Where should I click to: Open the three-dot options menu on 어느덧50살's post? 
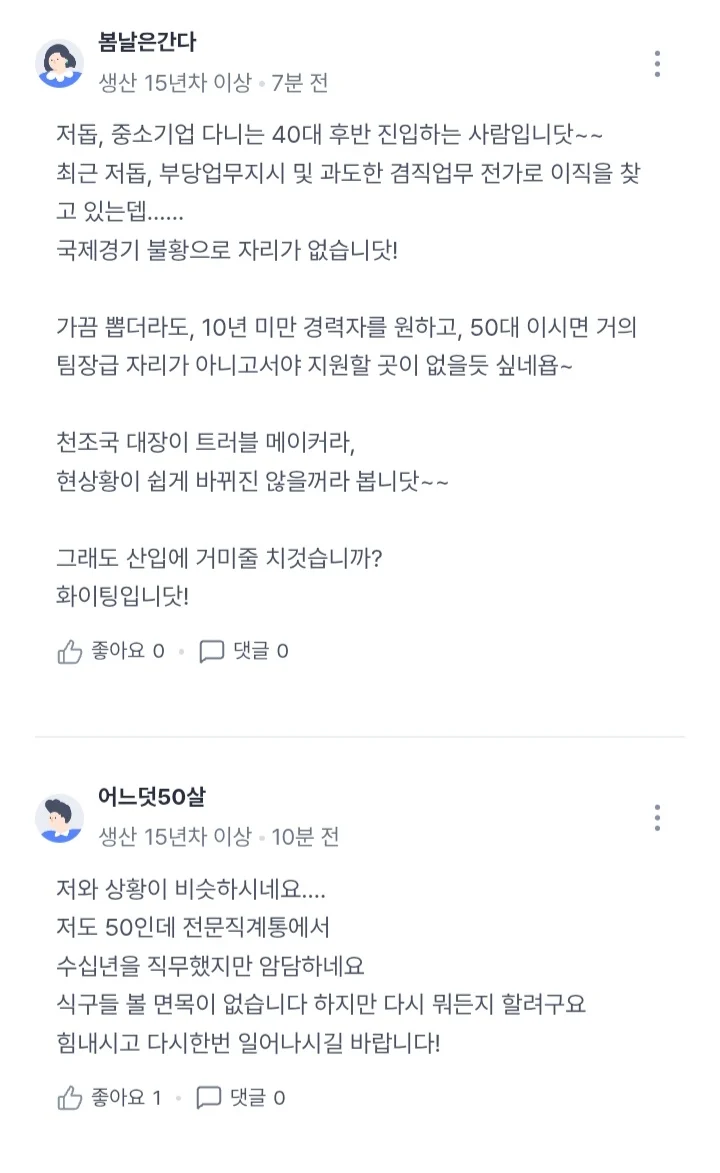click(x=657, y=818)
